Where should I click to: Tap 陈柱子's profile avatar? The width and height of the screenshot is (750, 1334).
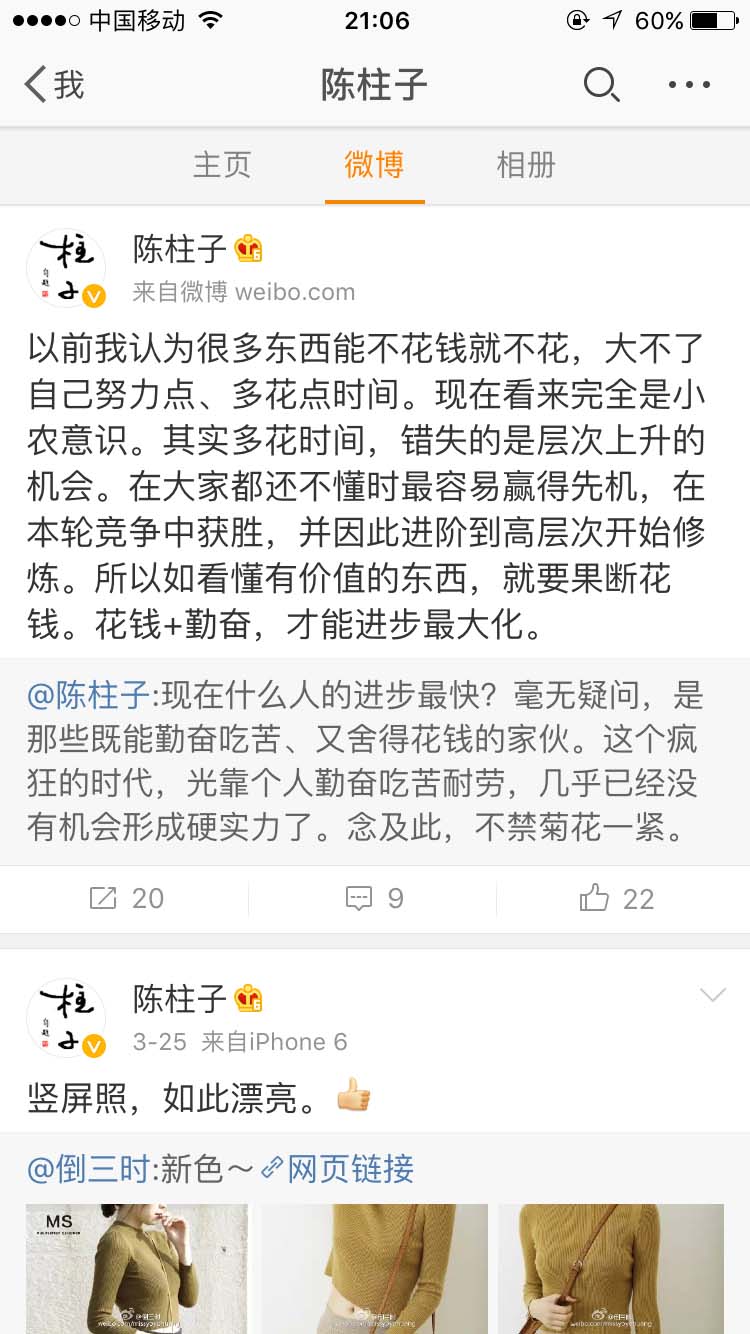65,267
